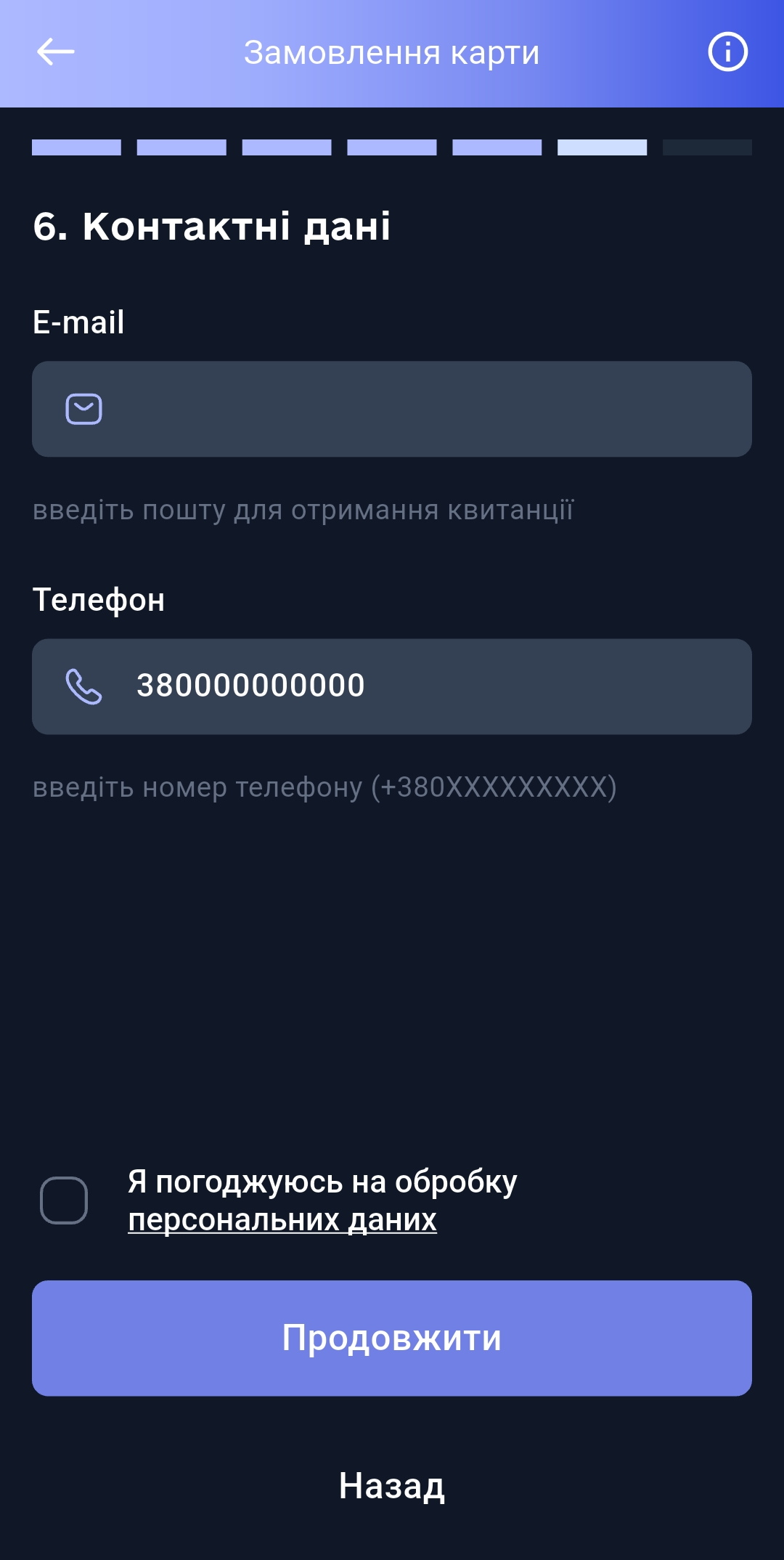Open the info icon in top right corner
The height and width of the screenshot is (1560, 784).
[x=729, y=51]
